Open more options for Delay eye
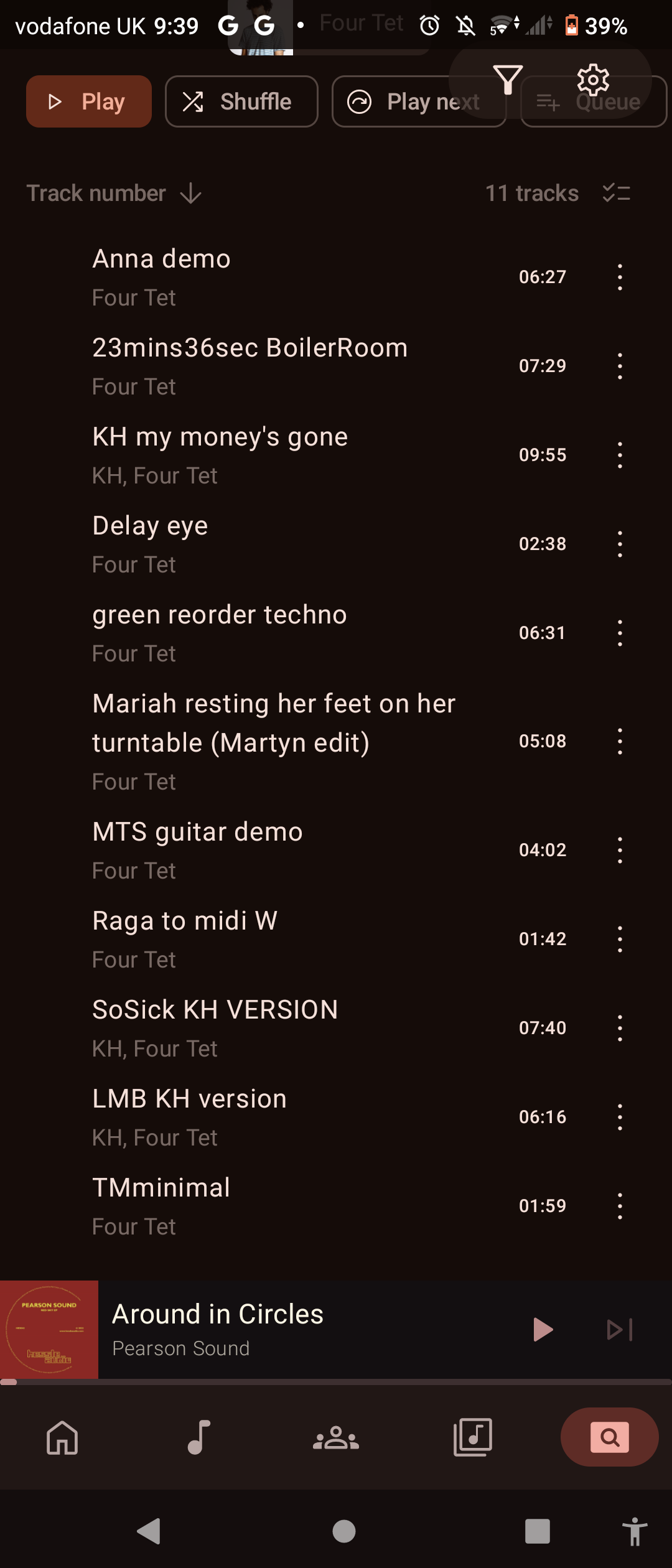The image size is (672, 1568). tap(620, 544)
